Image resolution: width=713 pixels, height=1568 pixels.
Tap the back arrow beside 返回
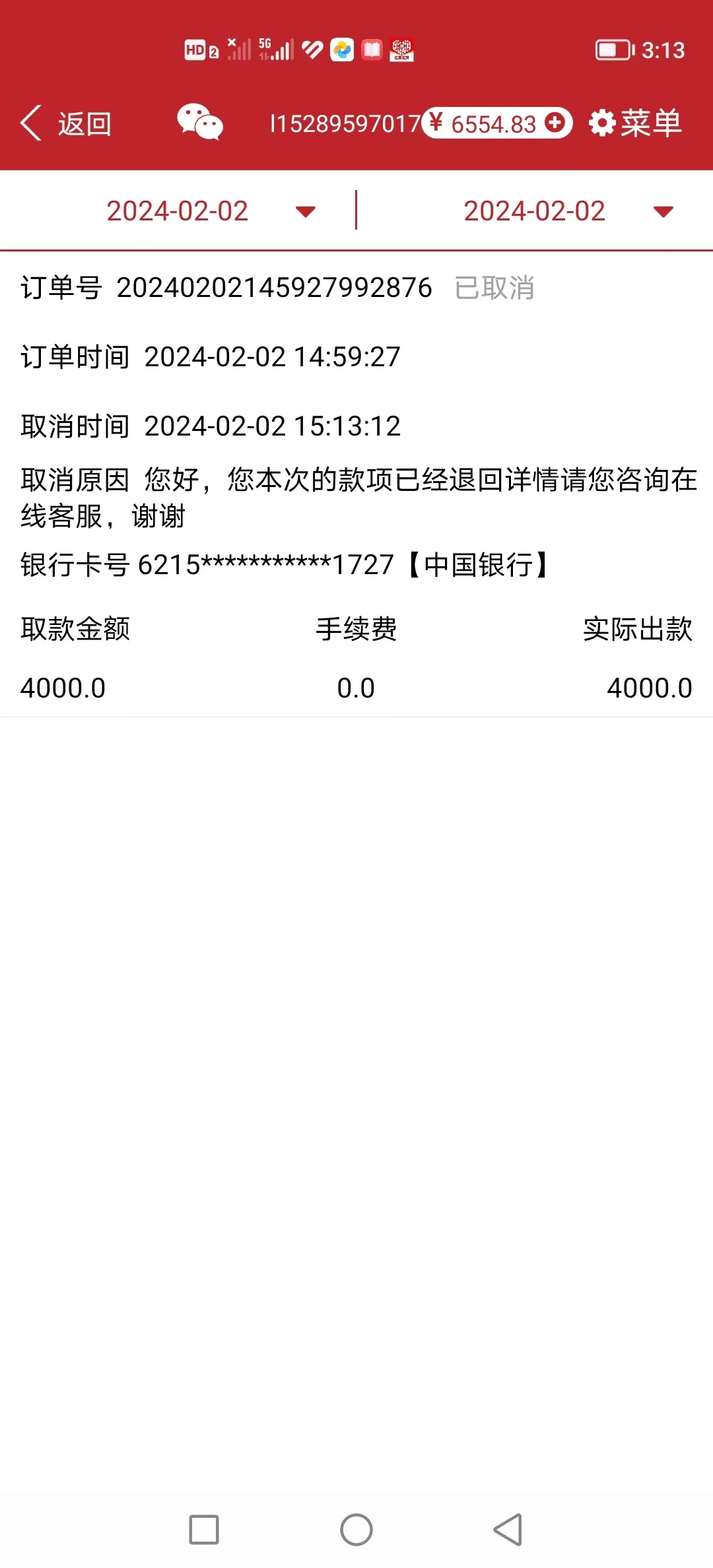[30, 123]
